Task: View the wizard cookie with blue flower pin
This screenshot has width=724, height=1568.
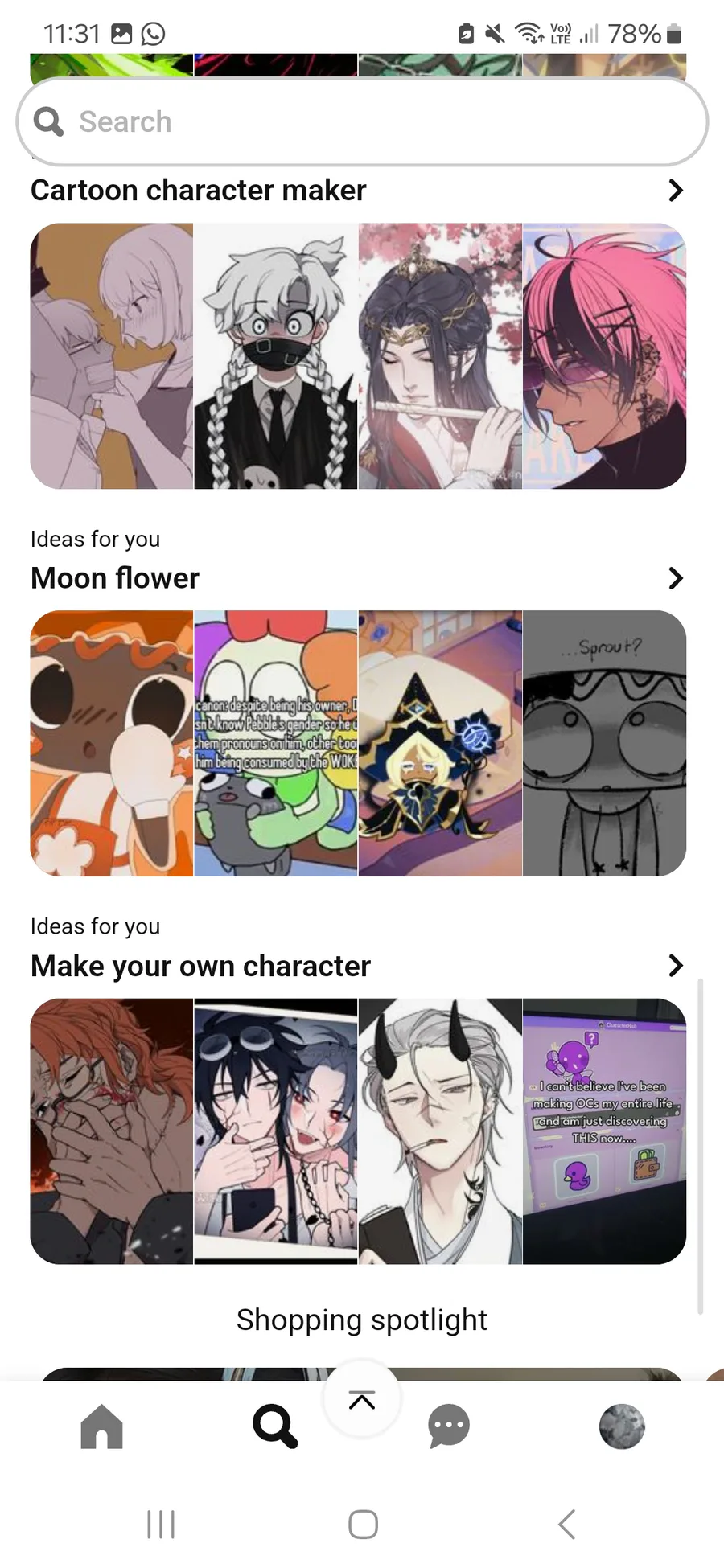Action: pos(440,744)
